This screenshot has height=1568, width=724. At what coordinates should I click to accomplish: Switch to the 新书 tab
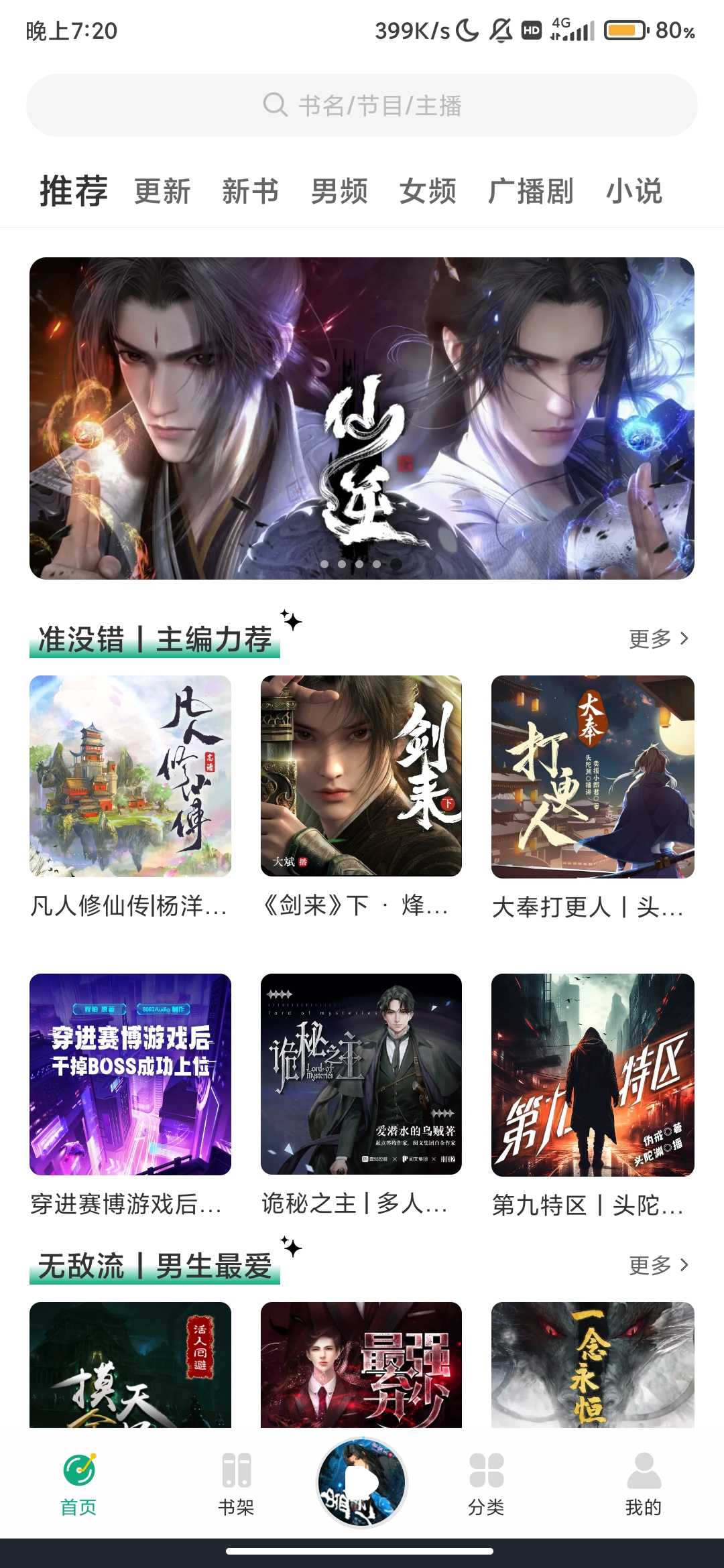[x=250, y=192]
